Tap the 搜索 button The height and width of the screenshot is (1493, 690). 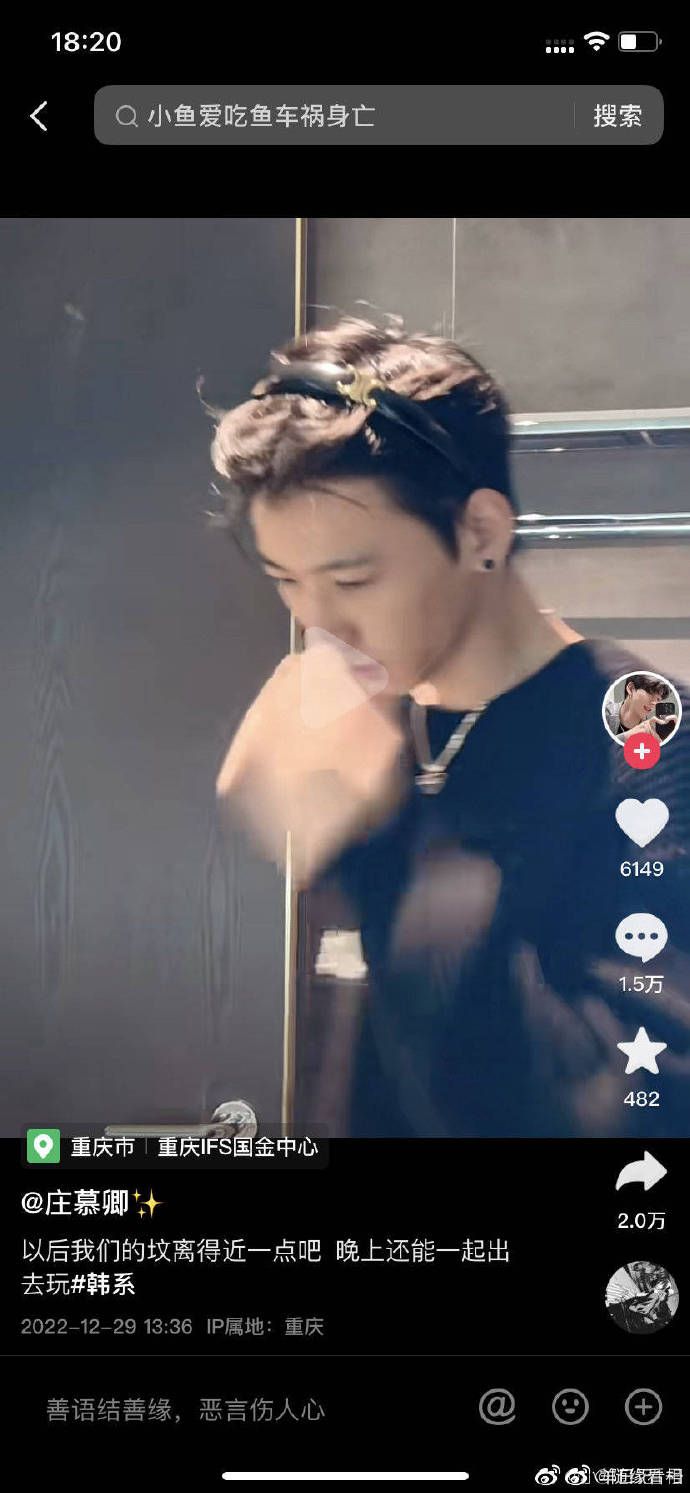point(617,116)
